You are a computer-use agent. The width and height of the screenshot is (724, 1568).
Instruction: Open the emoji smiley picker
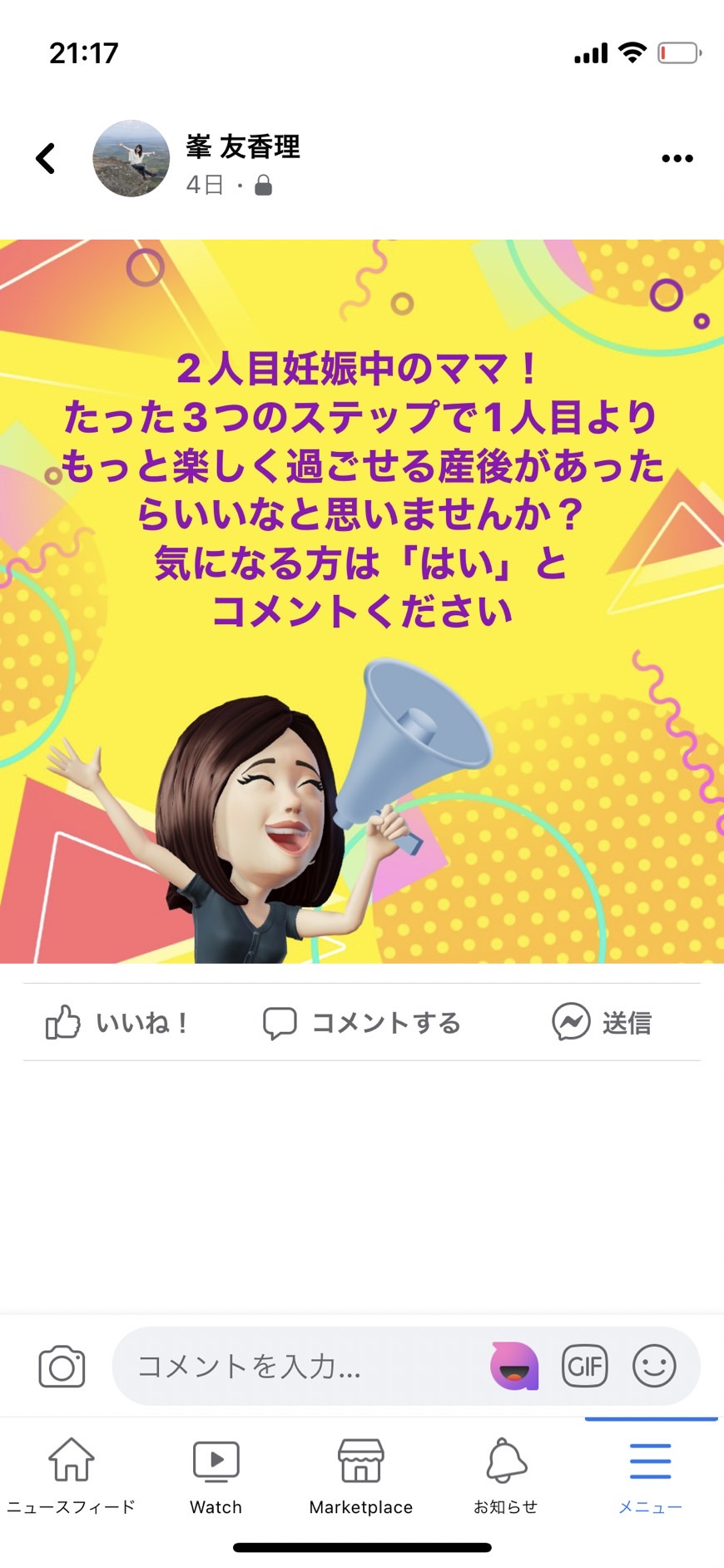tap(654, 1366)
